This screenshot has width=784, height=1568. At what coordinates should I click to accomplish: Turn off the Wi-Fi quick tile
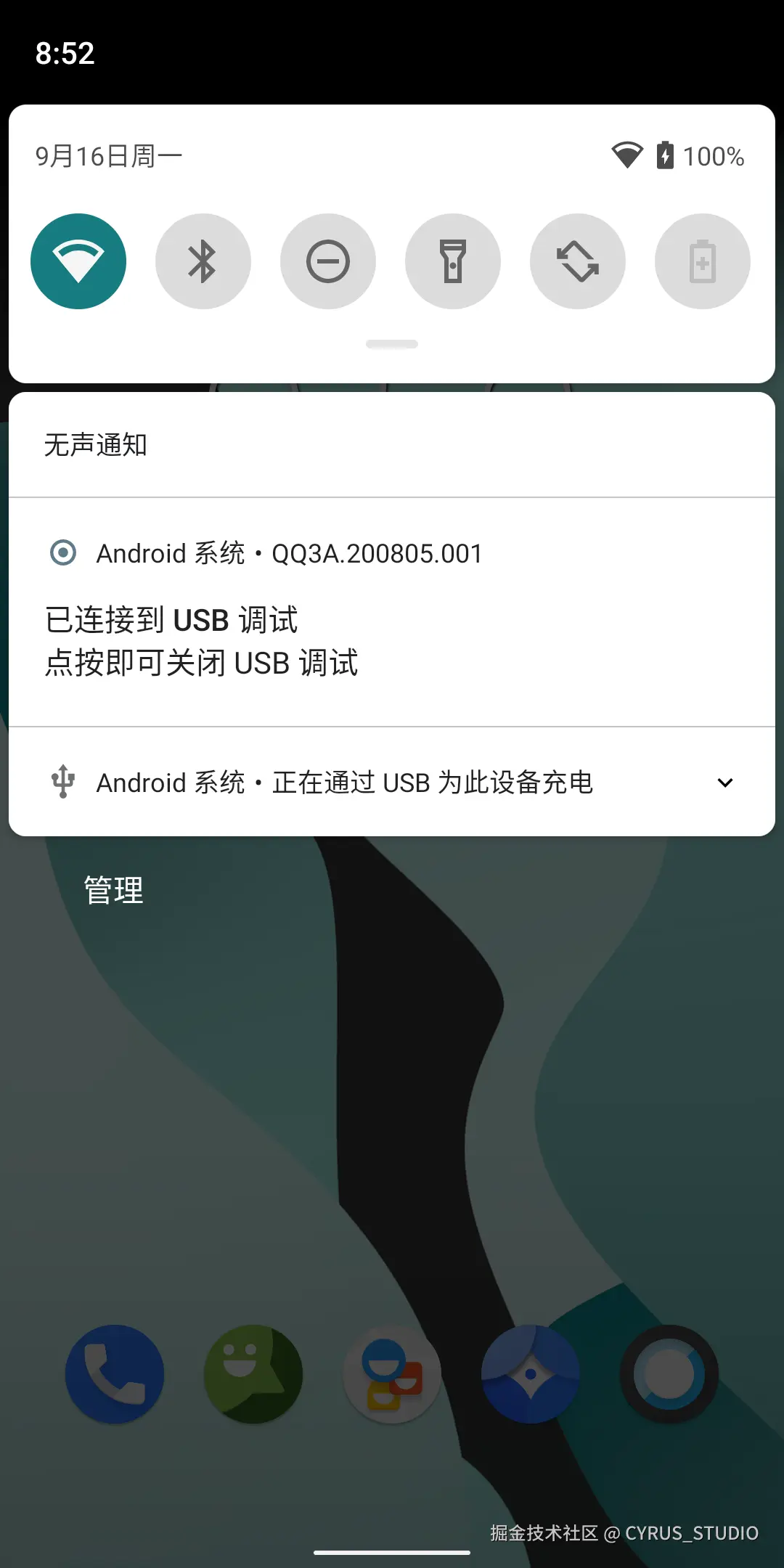coord(78,261)
